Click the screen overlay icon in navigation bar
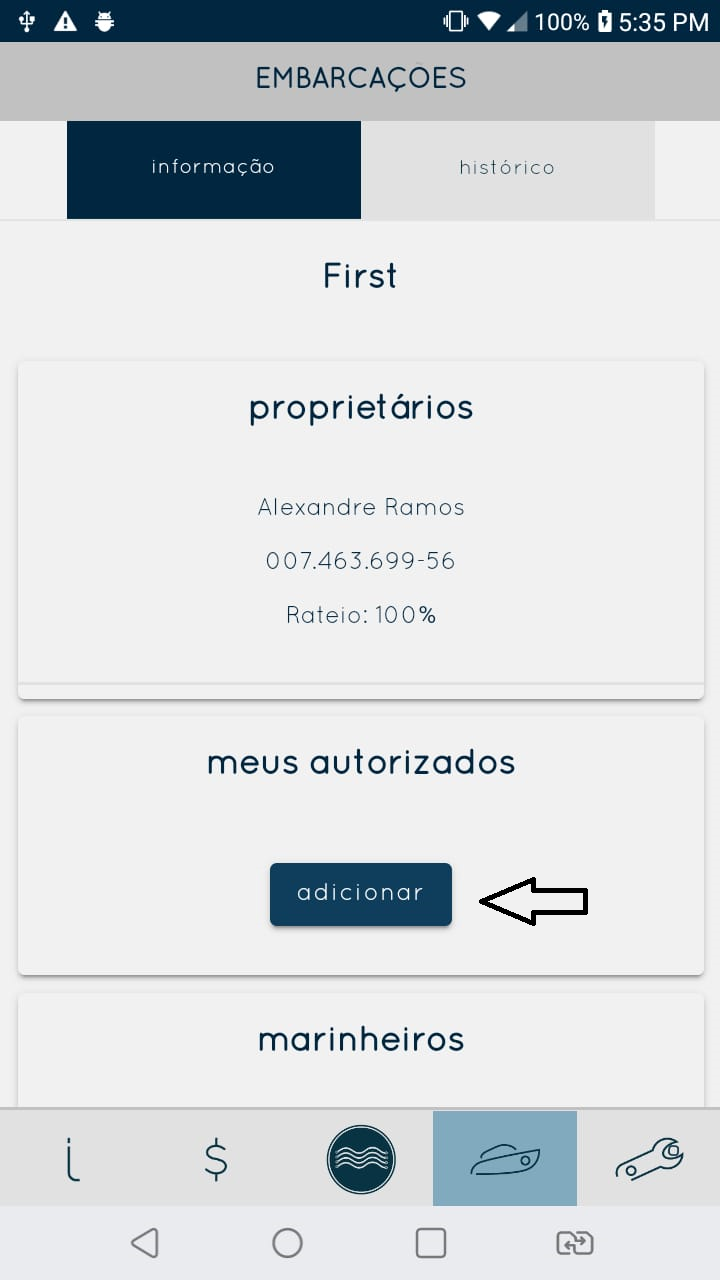 pos(573,1243)
